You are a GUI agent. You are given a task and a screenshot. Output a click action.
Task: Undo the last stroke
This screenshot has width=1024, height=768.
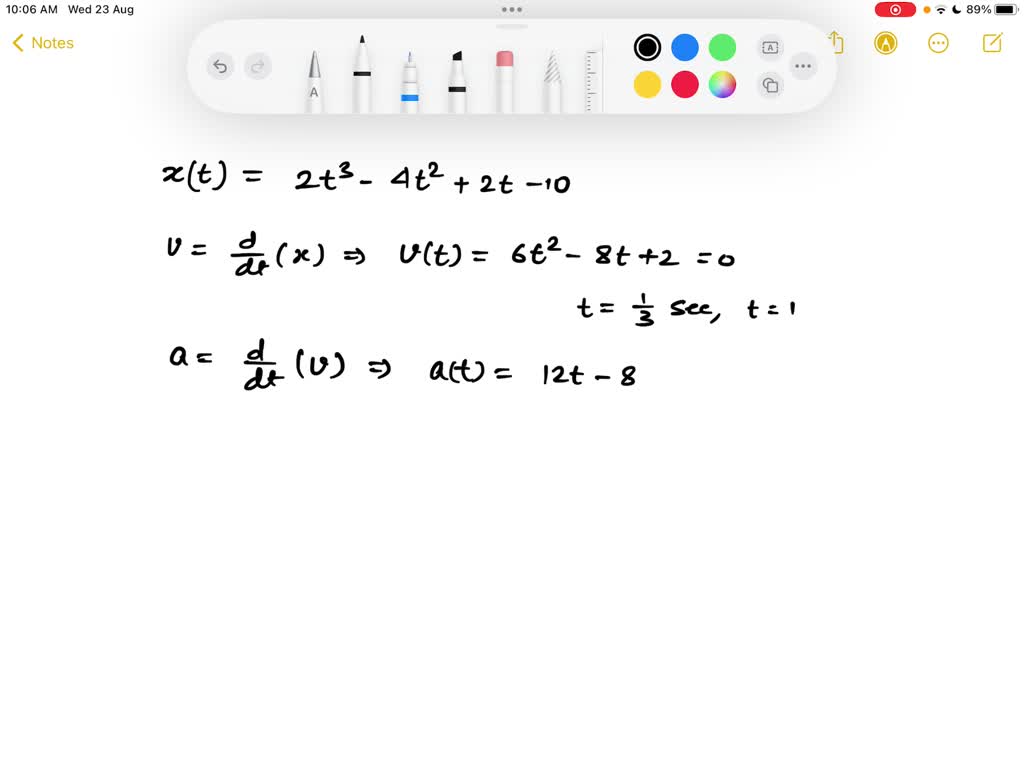click(220, 67)
